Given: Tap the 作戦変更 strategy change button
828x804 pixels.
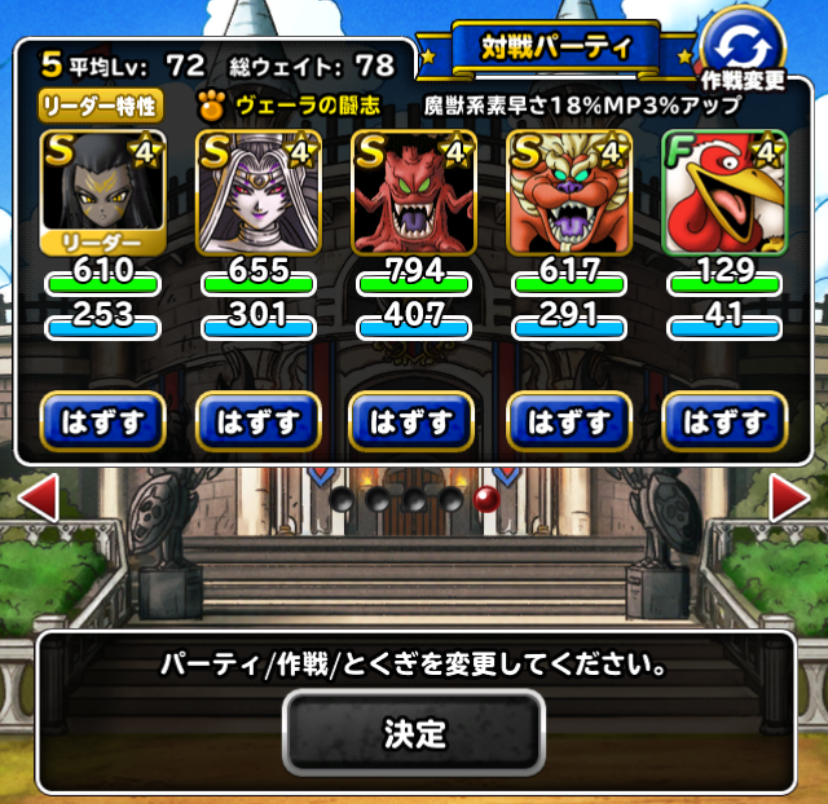Looking at the screenshot, I should pyautogui.click(x=743, y=53).
